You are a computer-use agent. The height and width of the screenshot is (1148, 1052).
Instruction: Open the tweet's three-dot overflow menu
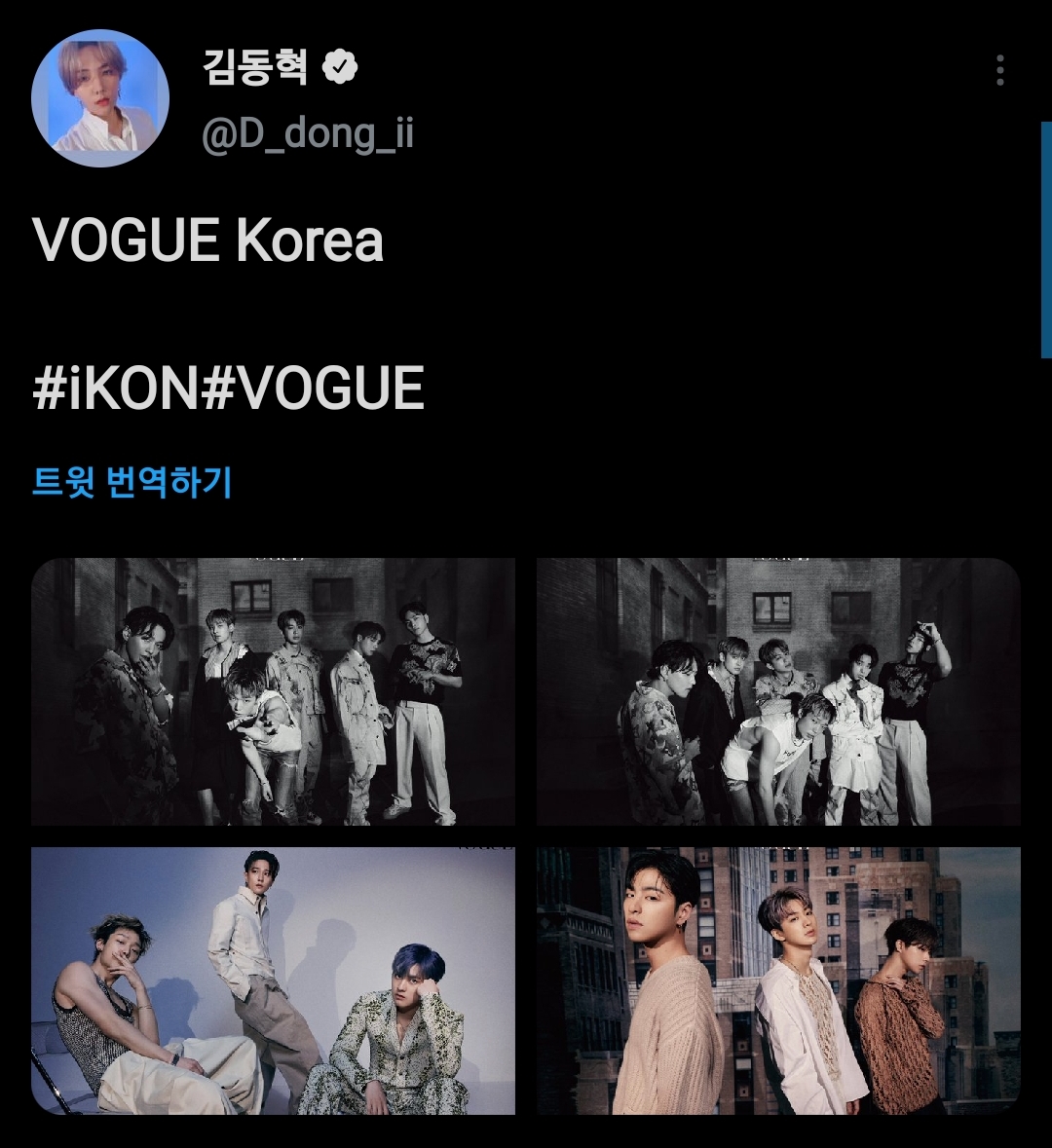tap(999, 70)
